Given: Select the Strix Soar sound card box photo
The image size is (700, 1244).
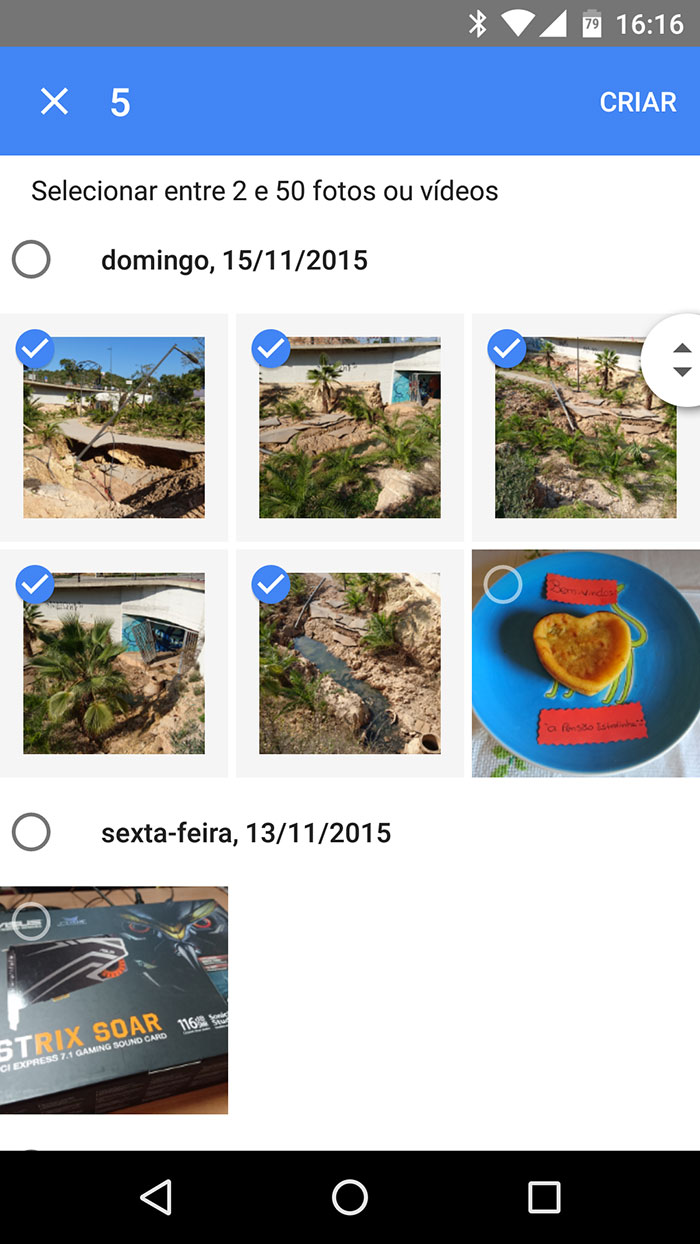Looking at the screenshot, I should click(x=113, y=1000).
